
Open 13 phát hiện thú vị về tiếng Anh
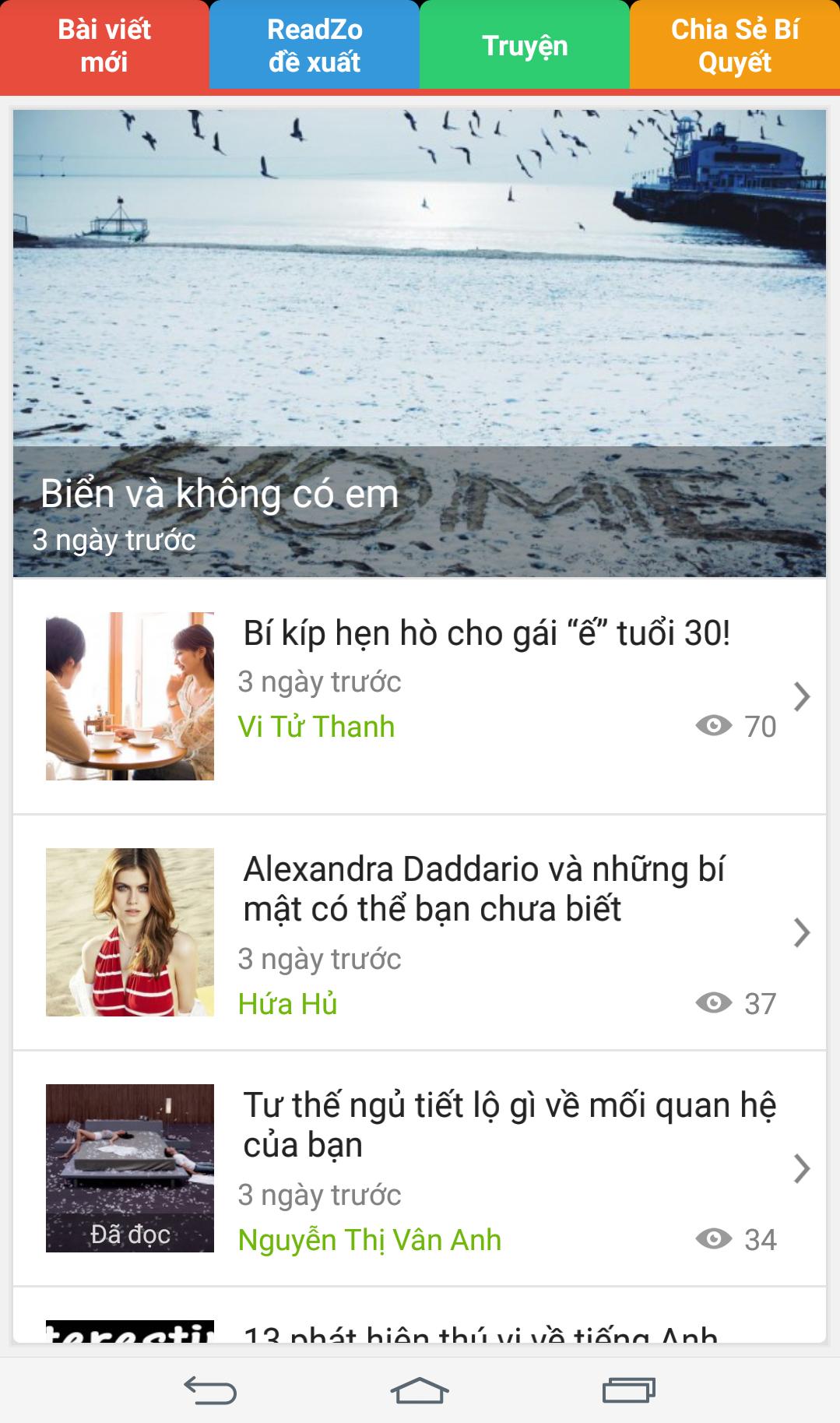pos(480,1333)
